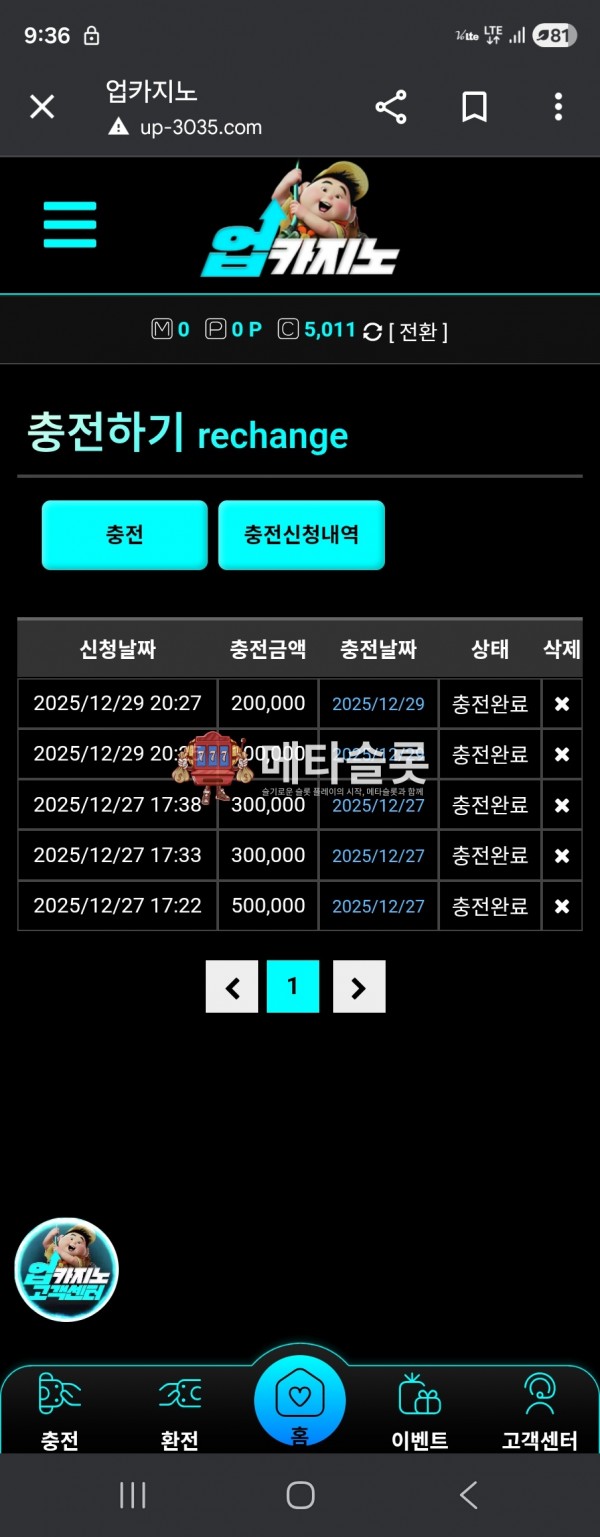600x1537 pixels.
Task: Tap the system back button
Action: 468,1495
